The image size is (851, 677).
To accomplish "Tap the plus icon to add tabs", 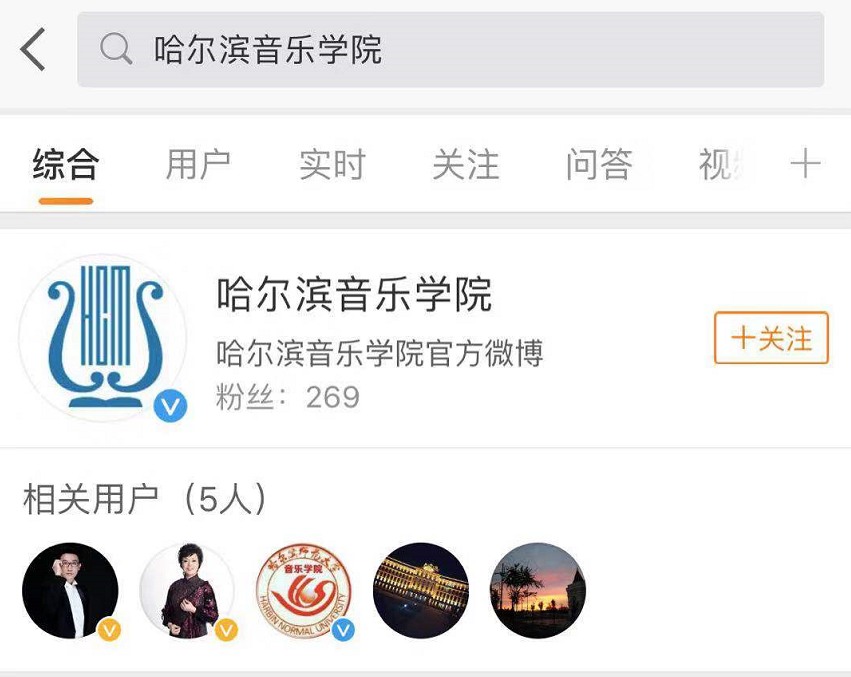I will [x=805, y=165].
